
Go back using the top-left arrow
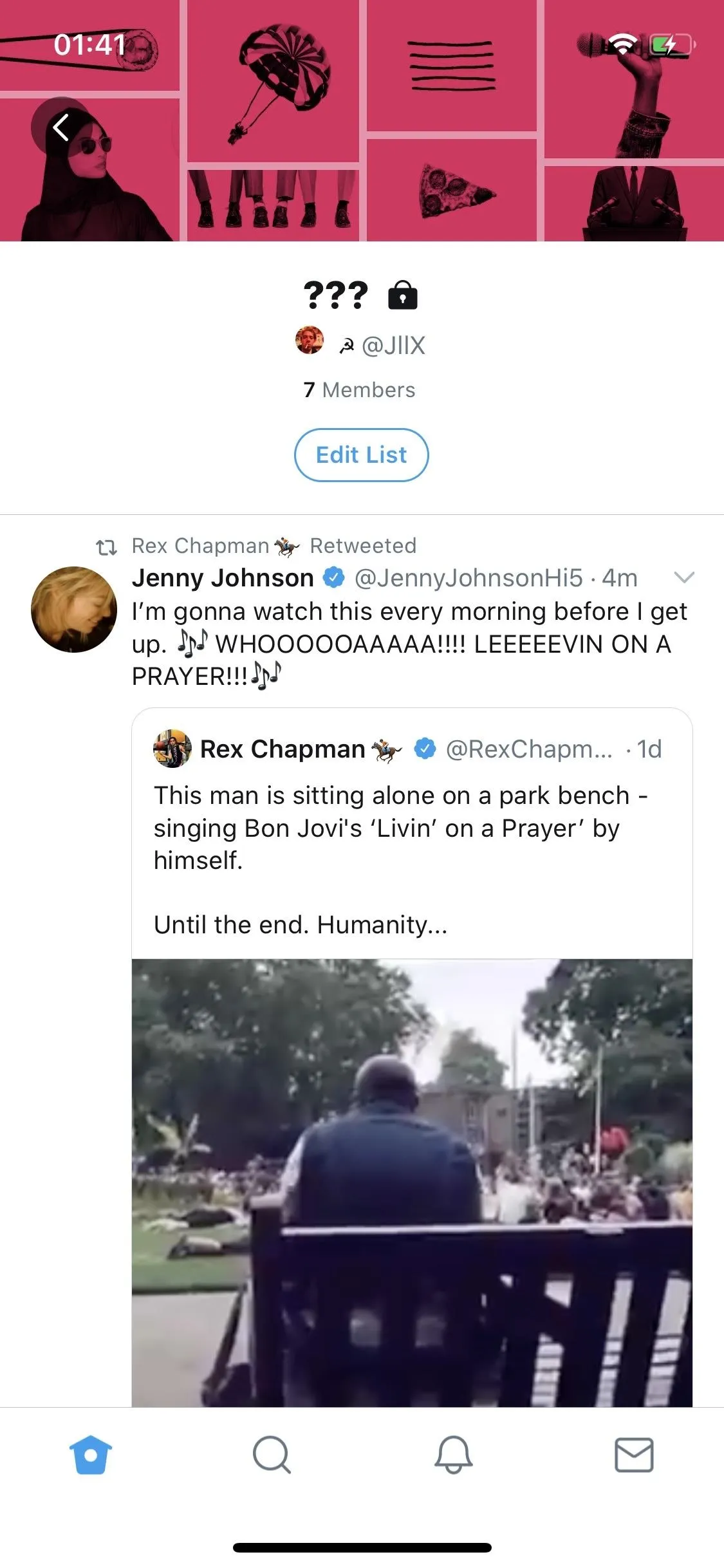pyautogui.click(x=60, y=127)
